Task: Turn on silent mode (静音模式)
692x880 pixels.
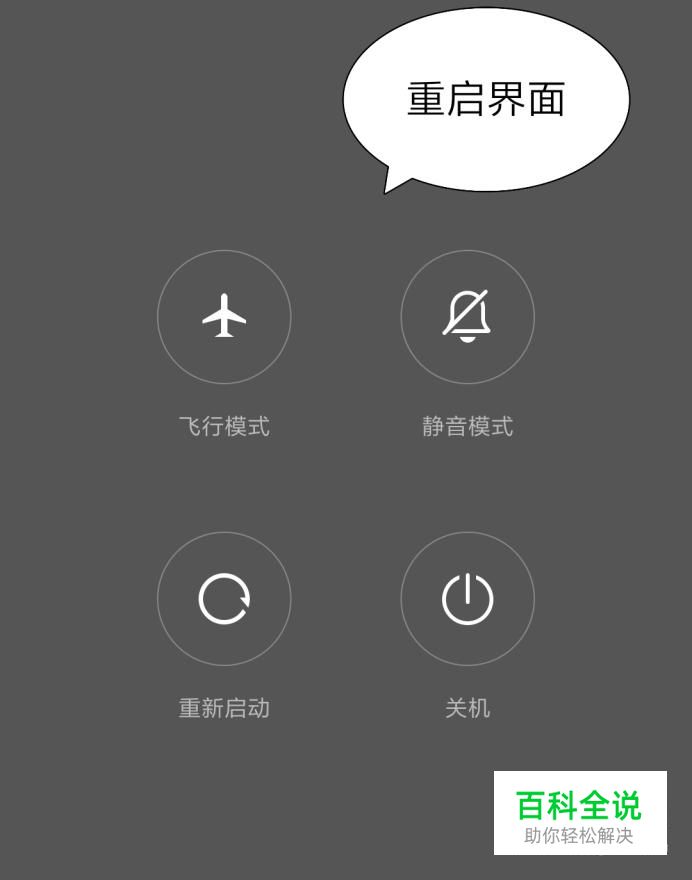Action: [x=467, y=317]
